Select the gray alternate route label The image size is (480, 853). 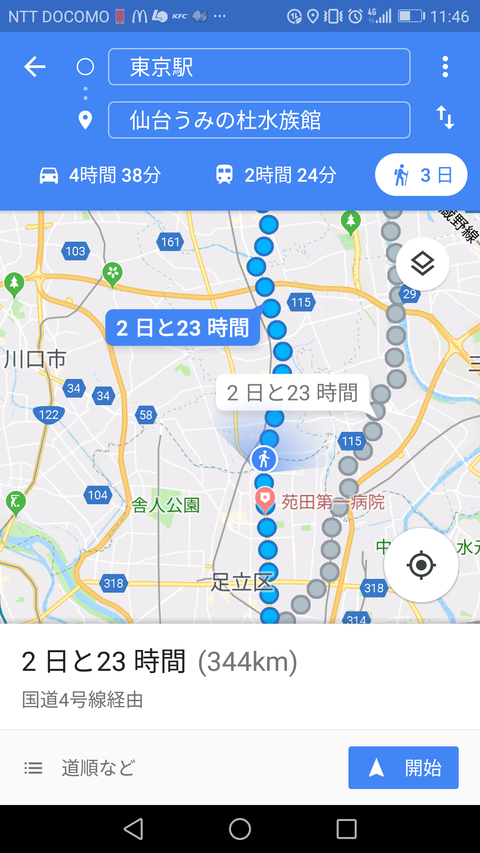[x=292, y=393]
